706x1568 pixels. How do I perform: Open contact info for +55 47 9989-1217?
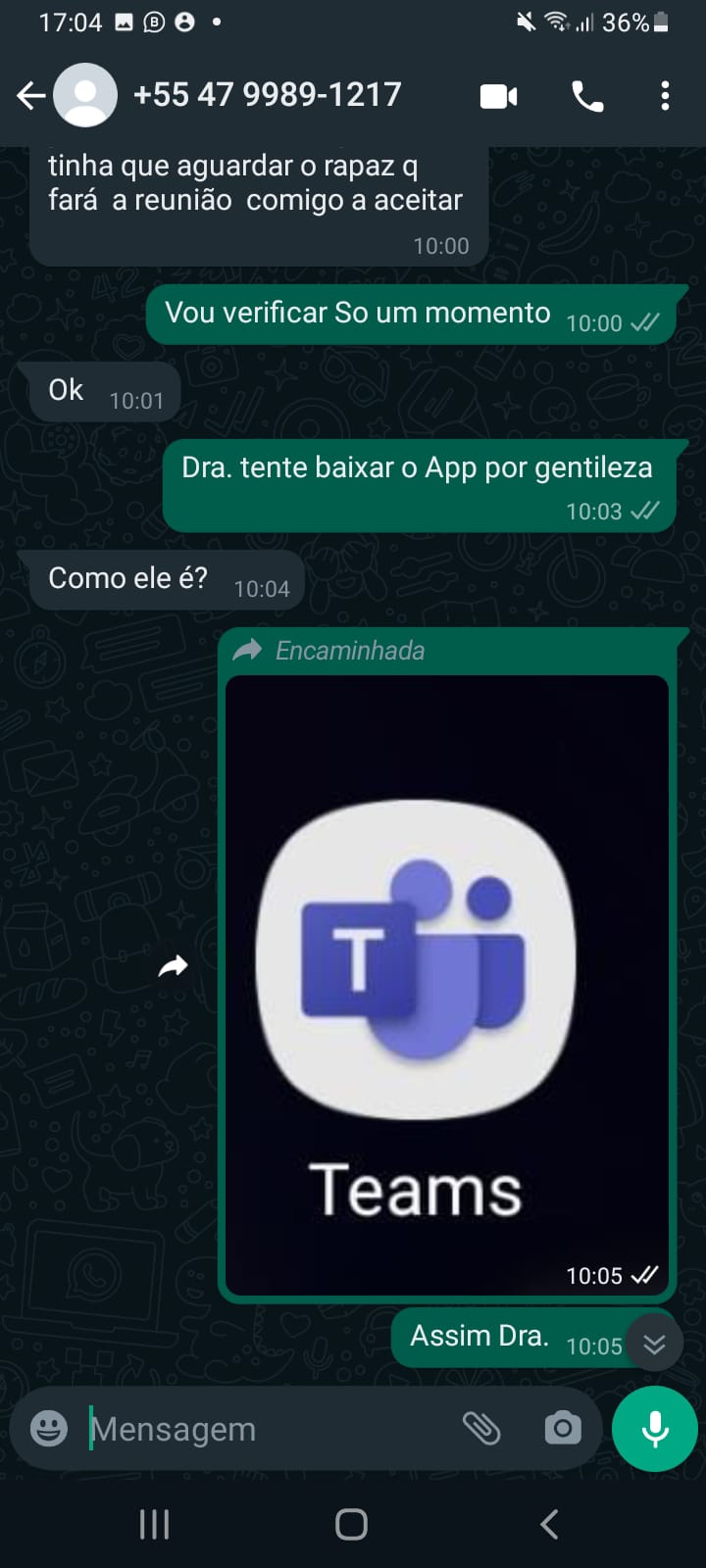(x=267, y=95)
